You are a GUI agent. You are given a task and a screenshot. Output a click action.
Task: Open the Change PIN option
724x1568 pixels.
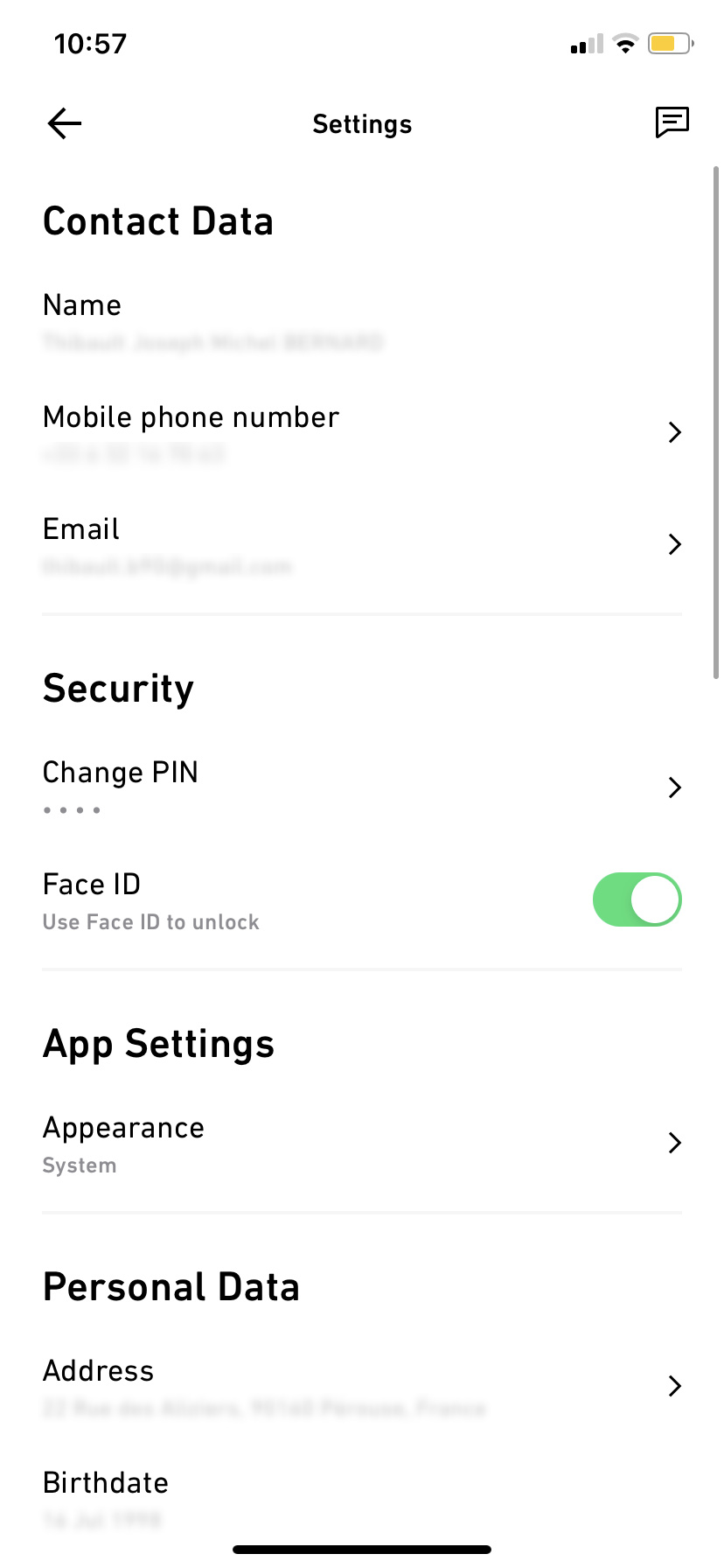361,787
